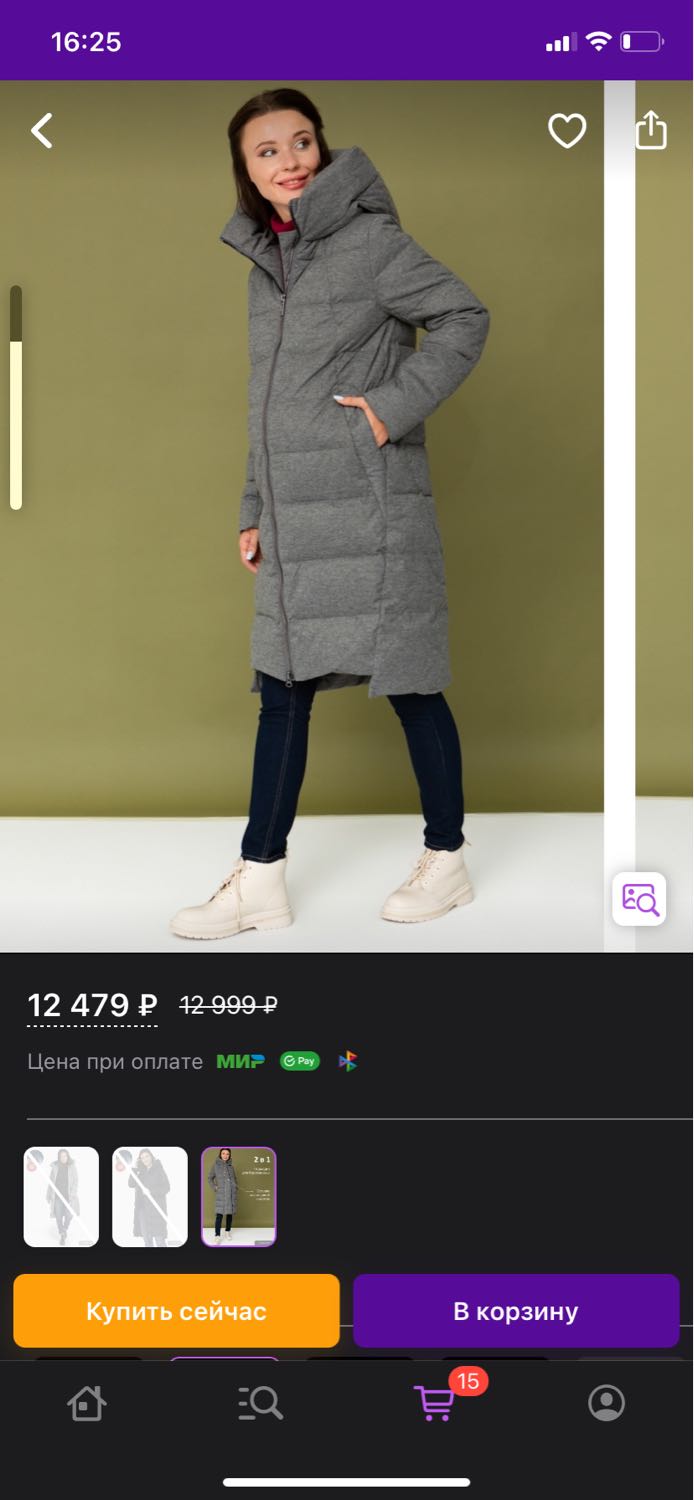Add this coat to favorites with heart
The width and height of the screenshot is (694, 1500).
pos(567,131)
